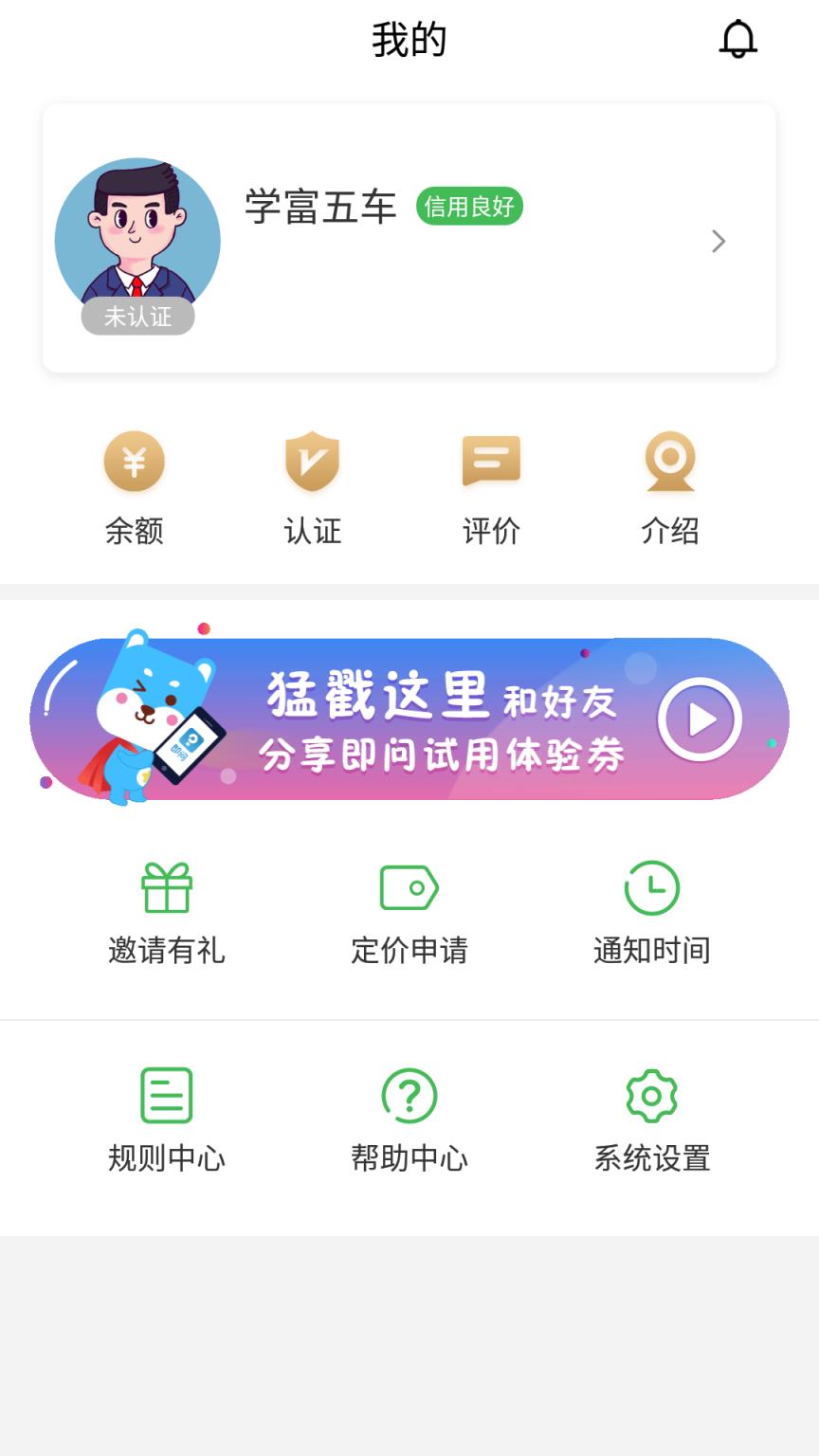This screenshot has width=819, height=1456.
Task: Open 规则中心 rules document icon
Action: click(x=167, y=1097)
